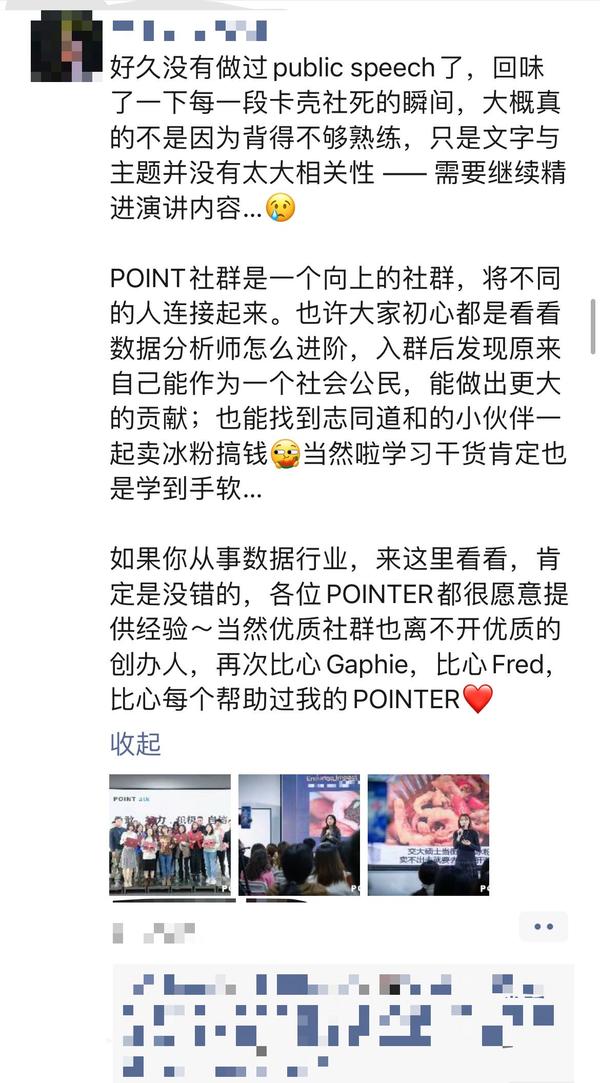Collapse the post with 收起
The width and height of the screenshot is (600, 1083).
pyautogui.click(x=135, y=744)
